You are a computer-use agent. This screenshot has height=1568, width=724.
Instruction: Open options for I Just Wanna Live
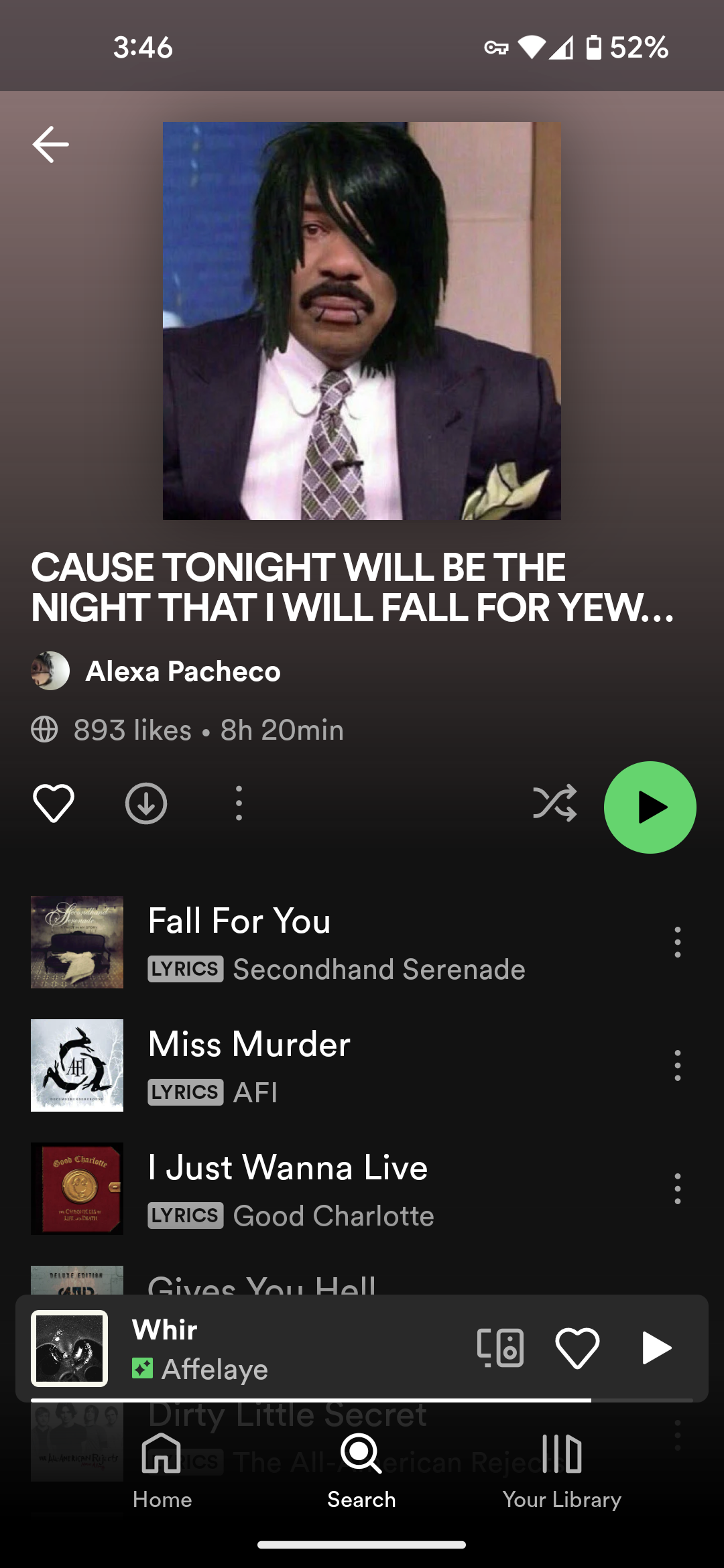(677, 1189)
